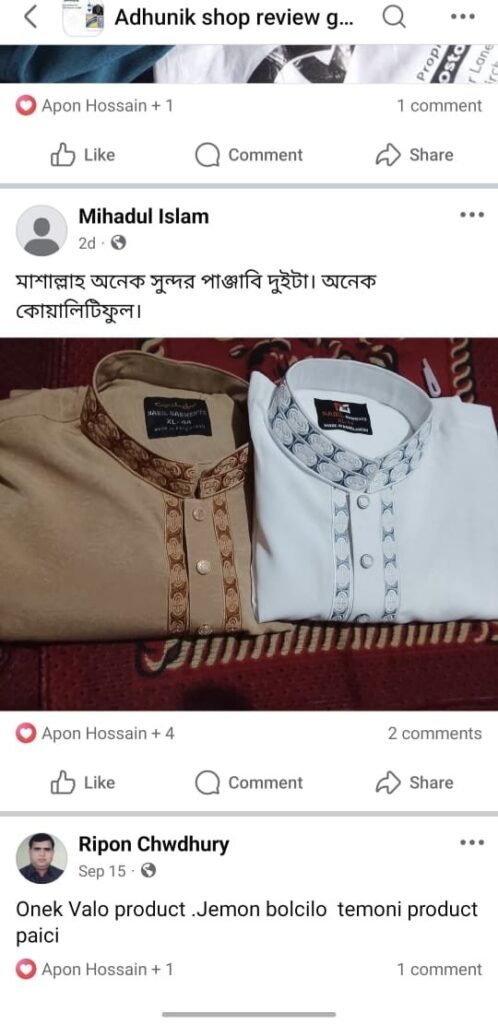
Task: Comment on Mihadul Islam's post
Action: click(x=249, y=783)
